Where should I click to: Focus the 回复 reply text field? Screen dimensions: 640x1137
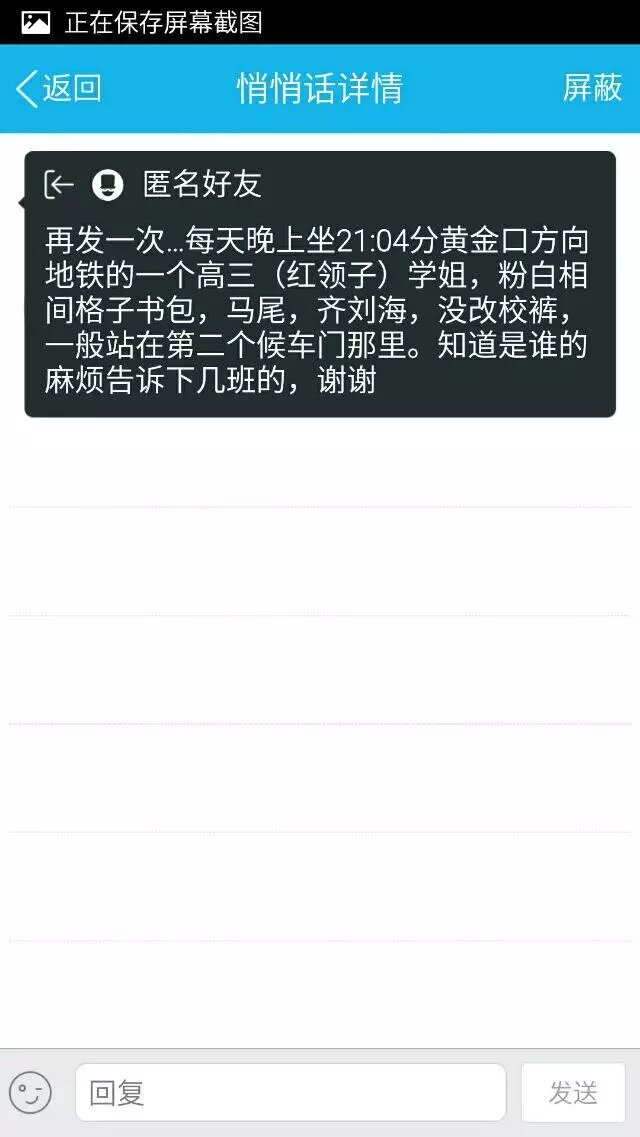290,1092
